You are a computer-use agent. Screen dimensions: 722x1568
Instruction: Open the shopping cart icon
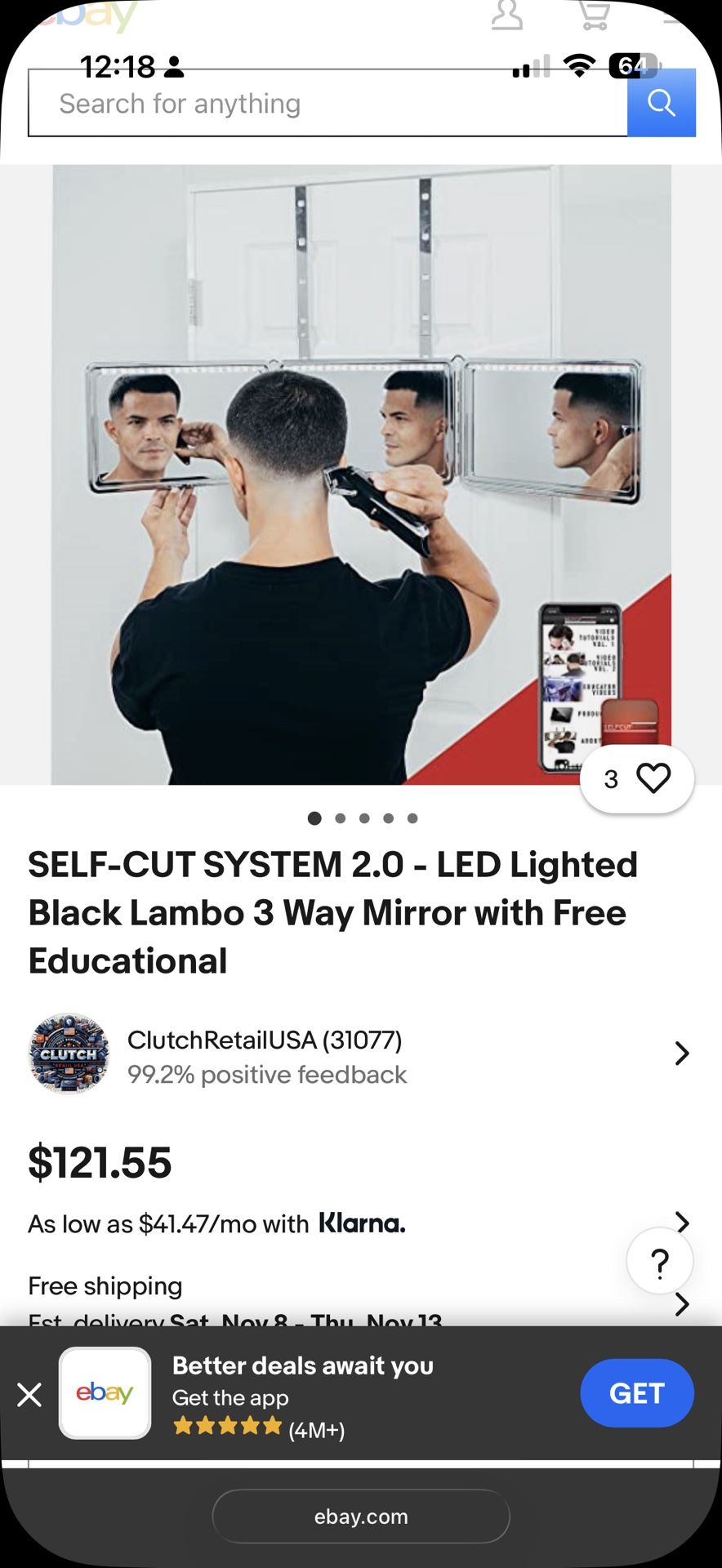pos(594,16)
